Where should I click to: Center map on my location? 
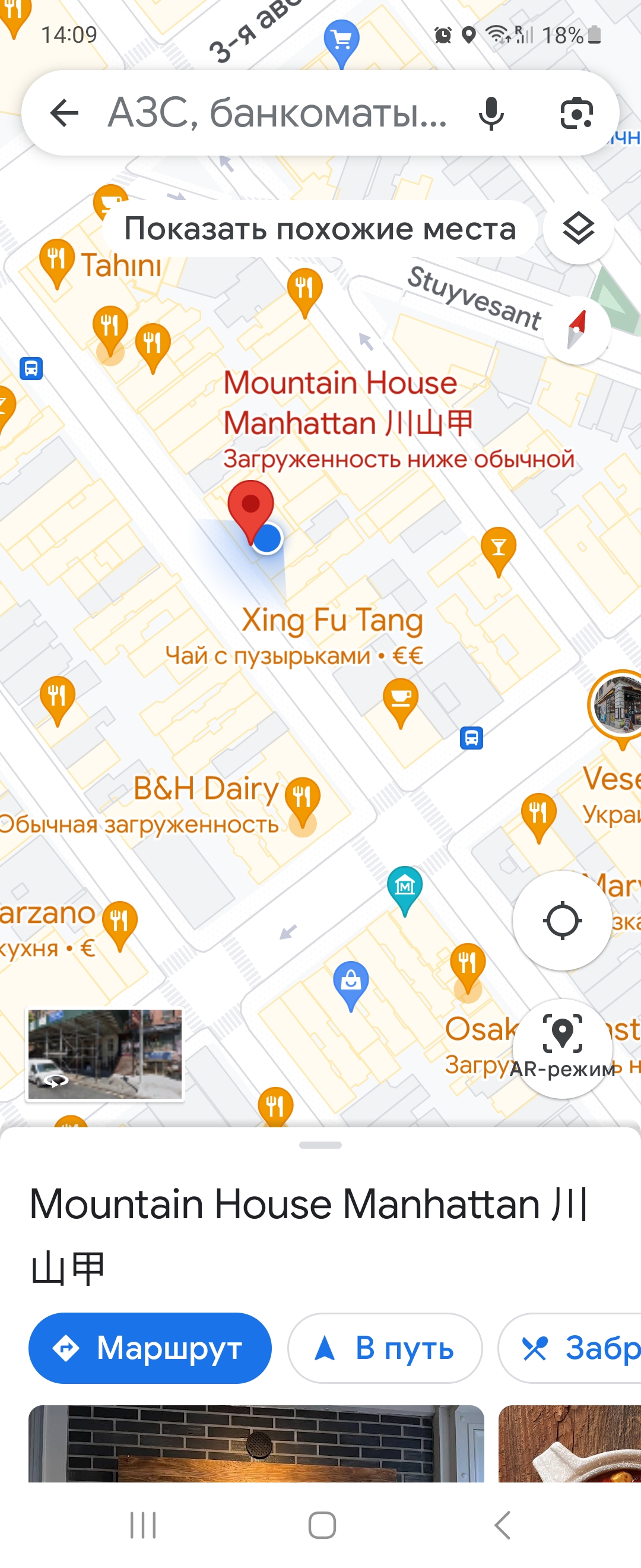563,921
